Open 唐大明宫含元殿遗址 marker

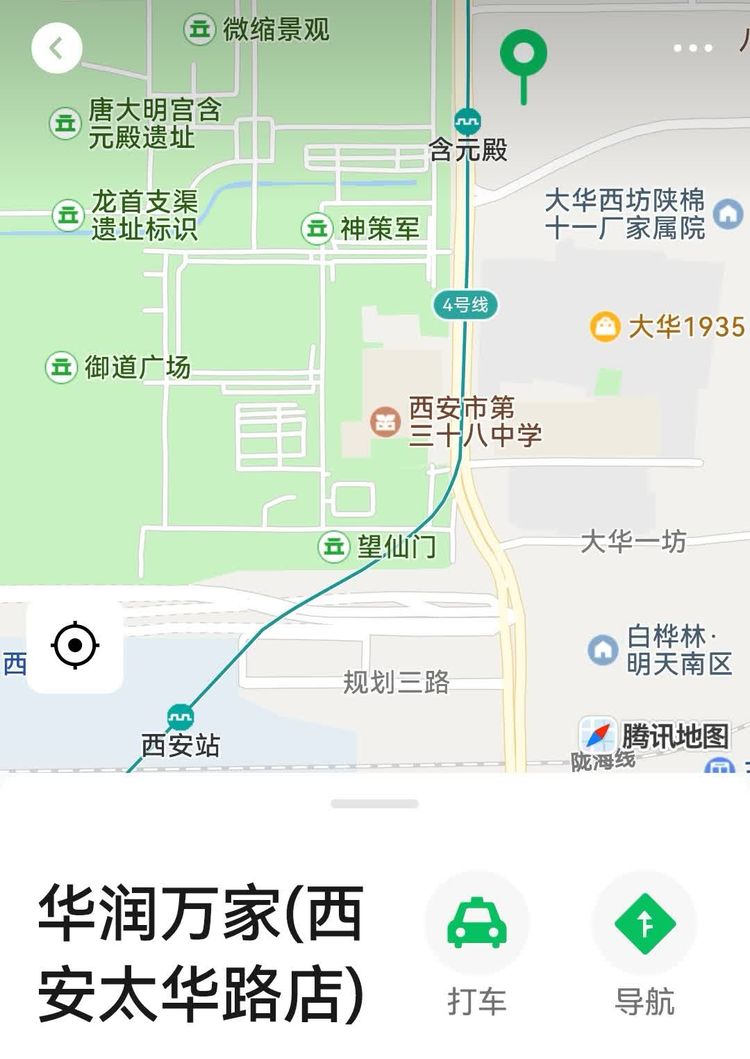click(66, 124)
